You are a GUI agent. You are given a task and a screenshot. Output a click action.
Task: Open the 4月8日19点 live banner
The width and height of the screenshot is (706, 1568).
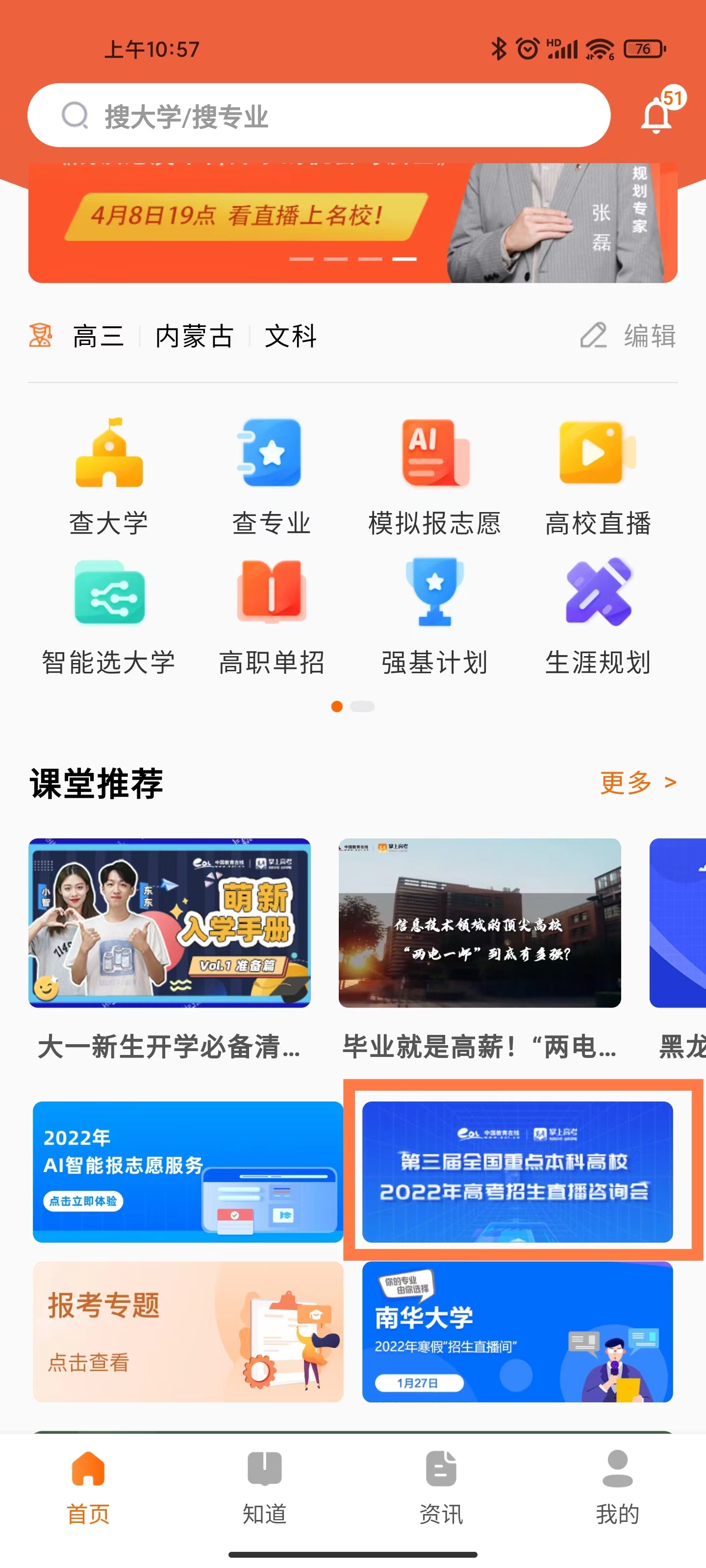pyautogui.click(x=352, y=222)
